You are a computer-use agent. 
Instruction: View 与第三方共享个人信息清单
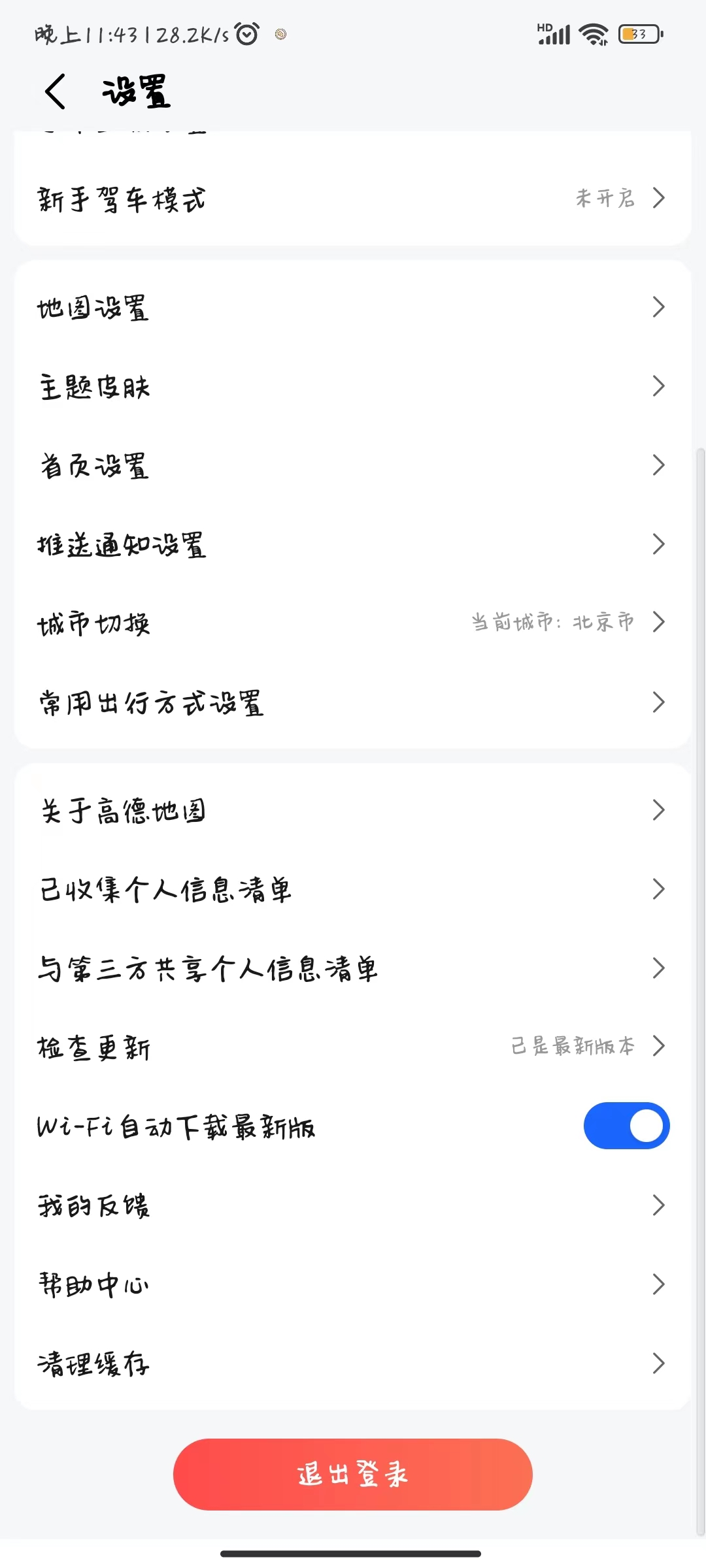click(352, 968)
